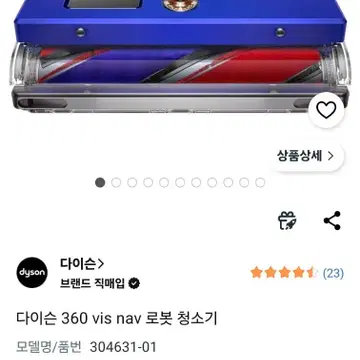Send this product as a gift
The width and height of the screenshot is (360, 360).
point(287,221)
